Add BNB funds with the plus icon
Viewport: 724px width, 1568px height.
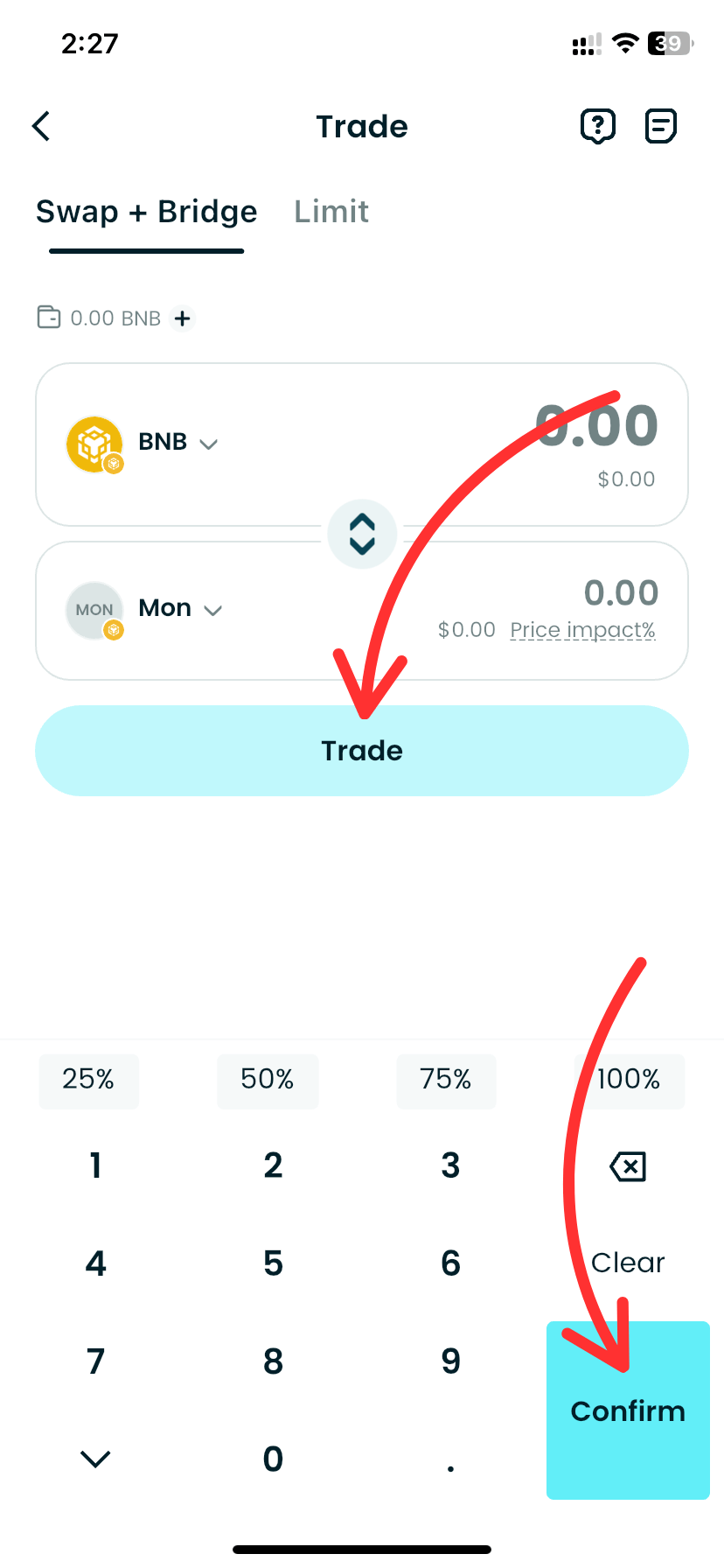click(x=182, y=318)
